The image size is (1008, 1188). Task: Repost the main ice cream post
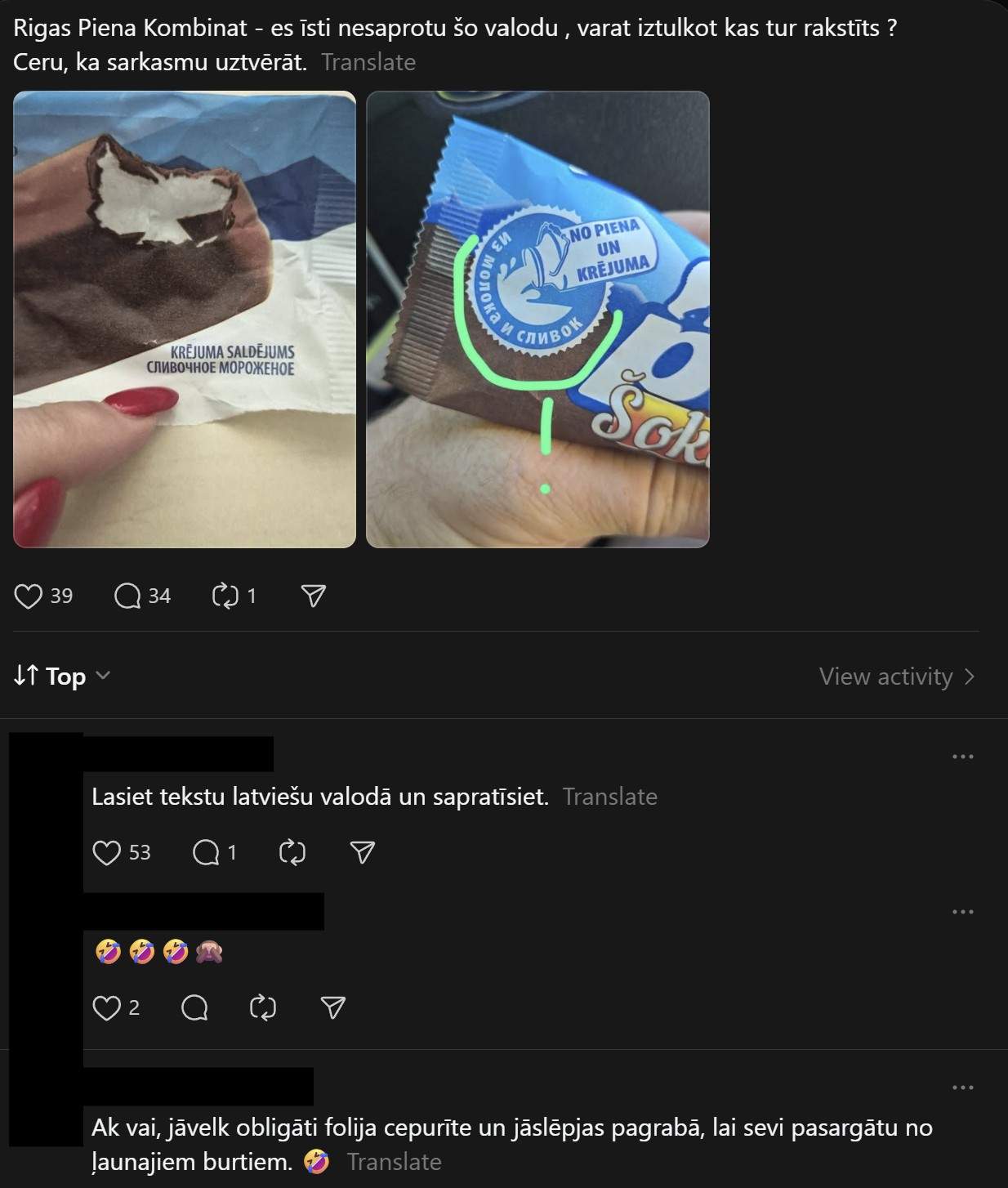[x=234, y=596]
